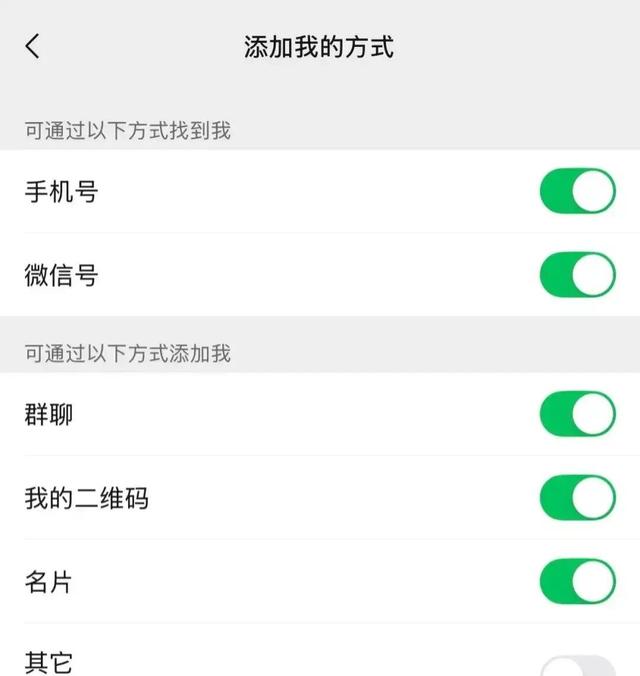
Task: Turn off the 手机号 switch
Action: coord(577,191)
